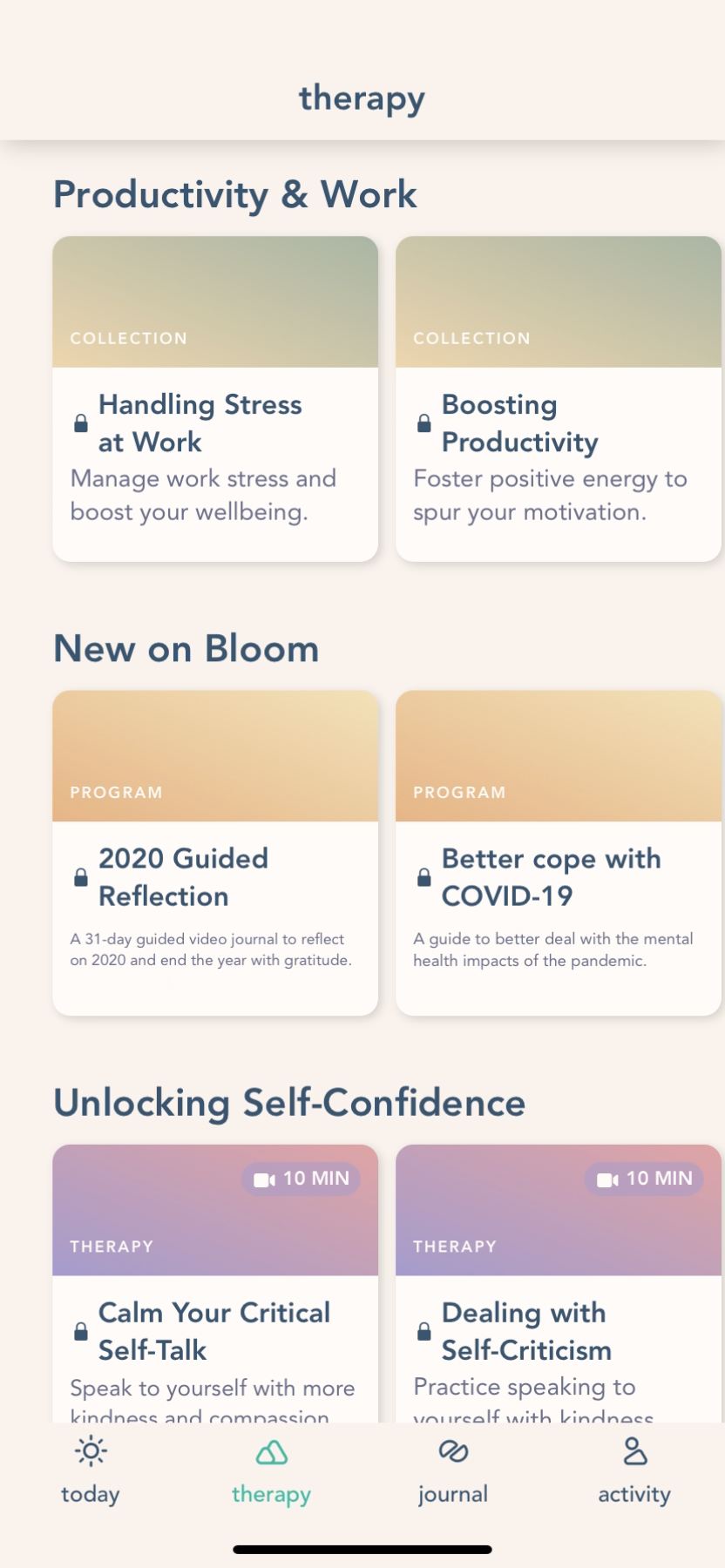725x1568 pixels.
Task: Click the lock icon on Handling Stress at Work
Action: click(80, 423)
